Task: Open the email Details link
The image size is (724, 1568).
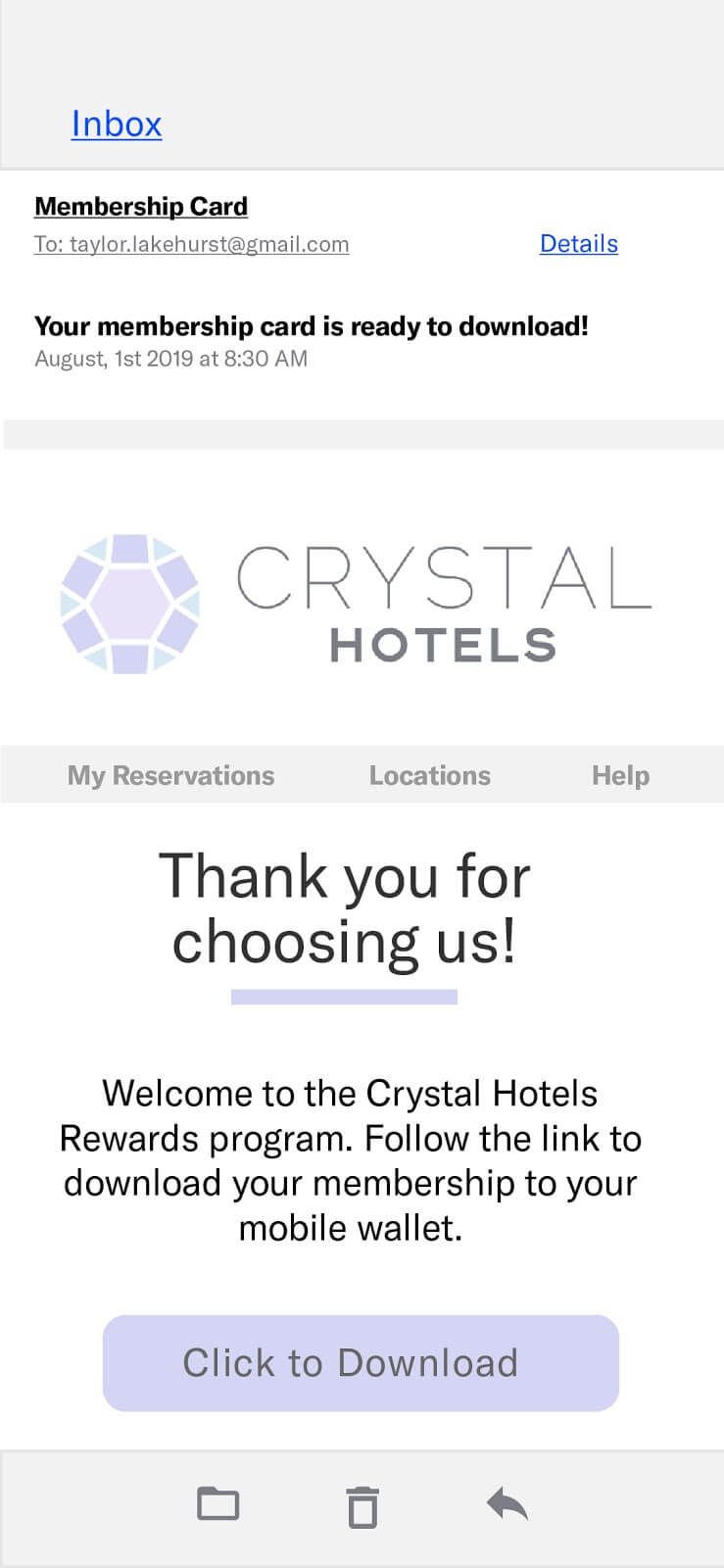Action: pyautogui.click(x=578, y=244)
